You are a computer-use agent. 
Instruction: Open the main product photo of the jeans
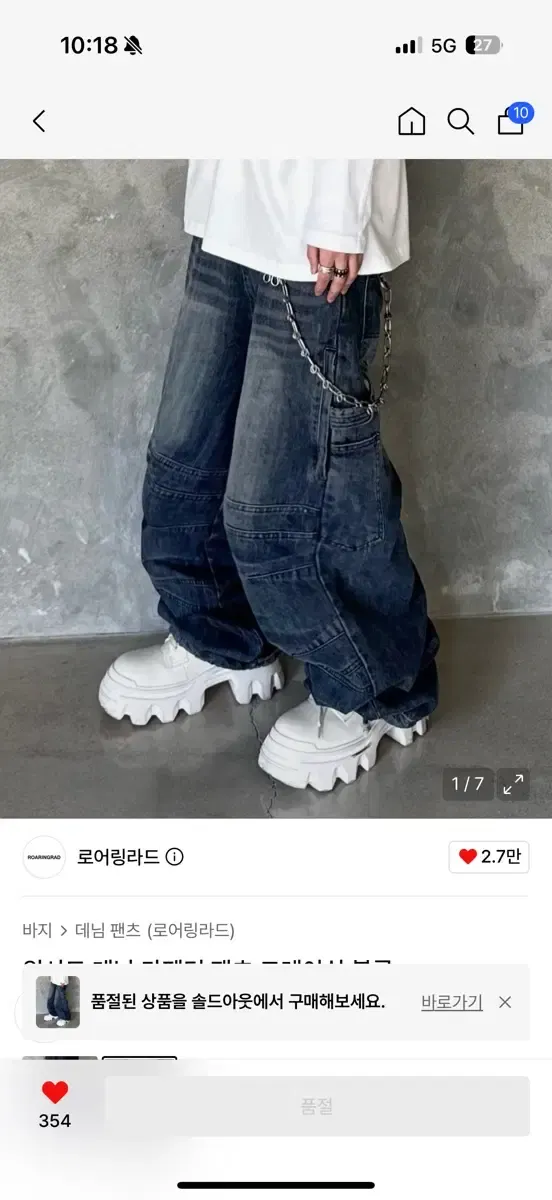click(x=276, y=489)
